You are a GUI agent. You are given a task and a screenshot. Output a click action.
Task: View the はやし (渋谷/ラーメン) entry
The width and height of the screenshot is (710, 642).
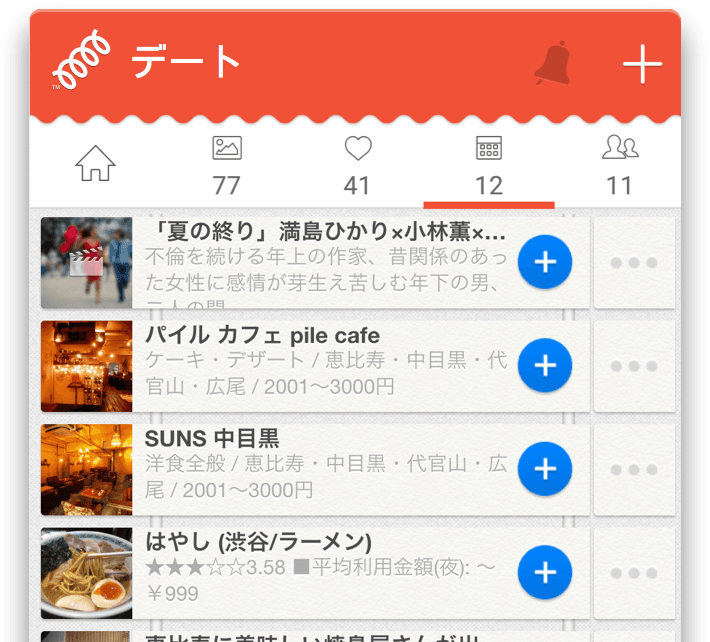tap(325, 568)
